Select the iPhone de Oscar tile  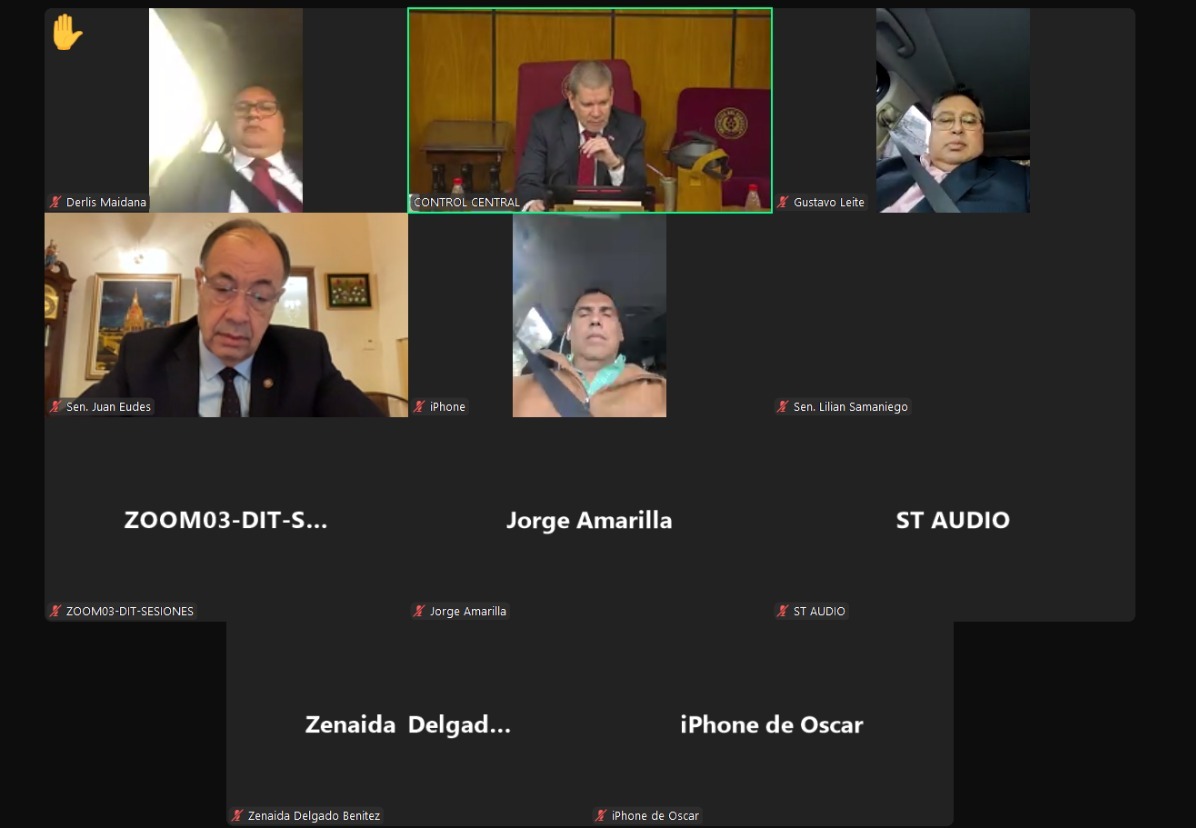771,724
